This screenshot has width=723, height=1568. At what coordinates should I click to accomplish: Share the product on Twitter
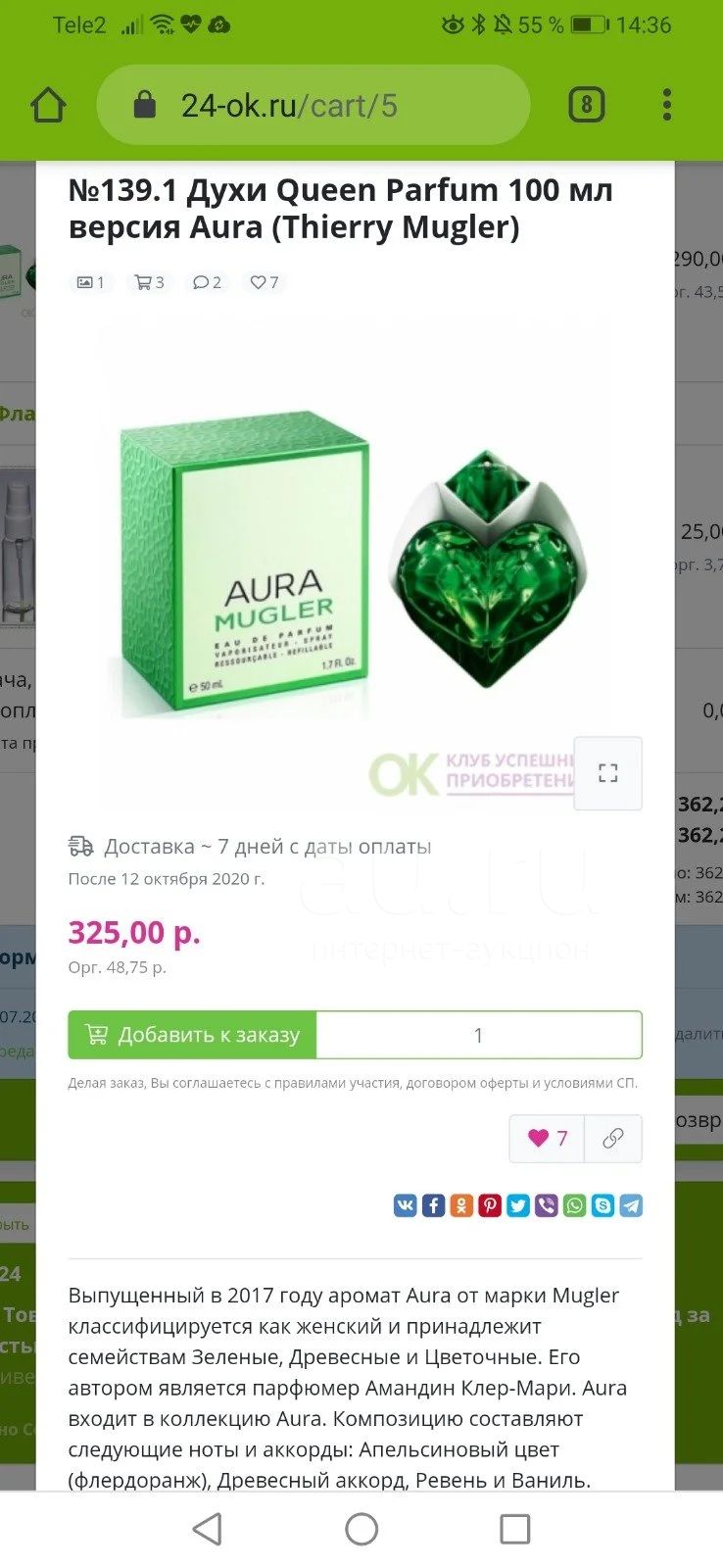tap(518, 1205)
